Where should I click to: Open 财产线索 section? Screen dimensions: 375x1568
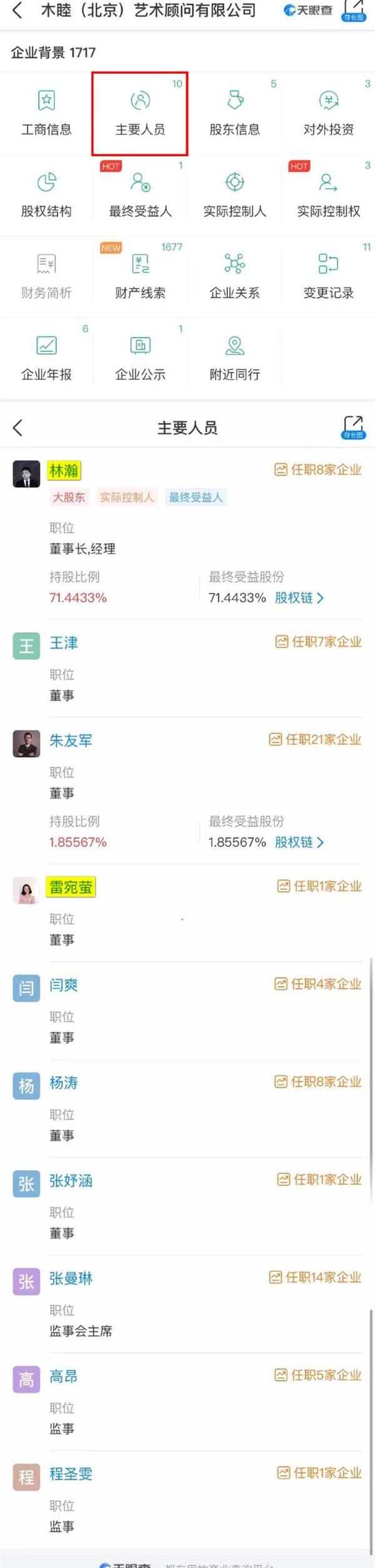pyautogui.click(x=140, y=276)
